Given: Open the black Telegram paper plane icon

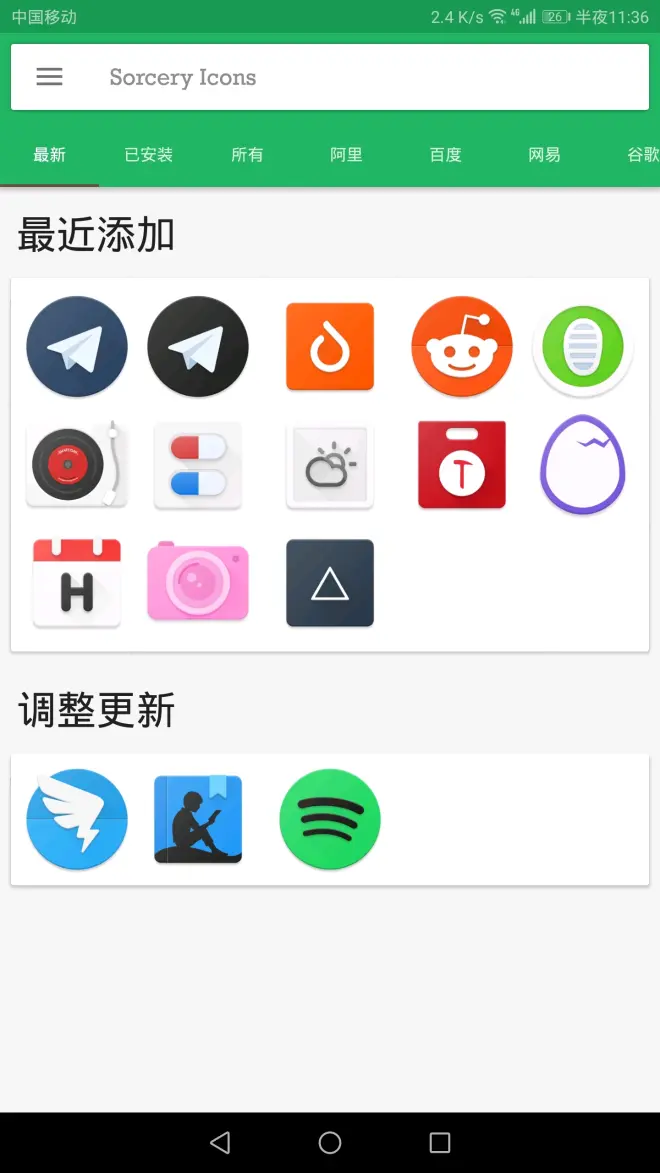Looking at the screenshot, I should pyautogui.click(x=198, y=346).
